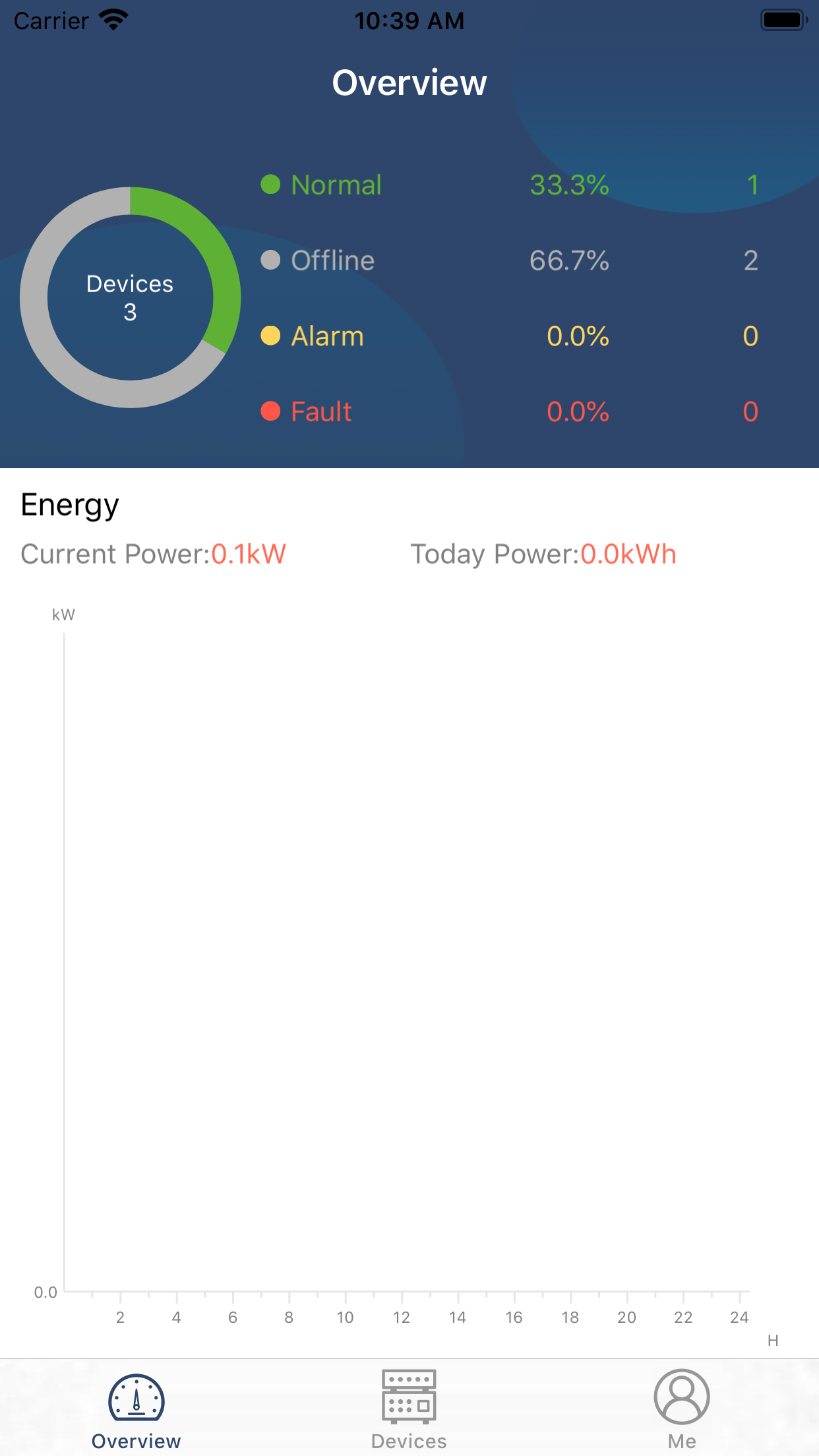
Task: Switch to the Devices tab
Action: click(409, 1411)
